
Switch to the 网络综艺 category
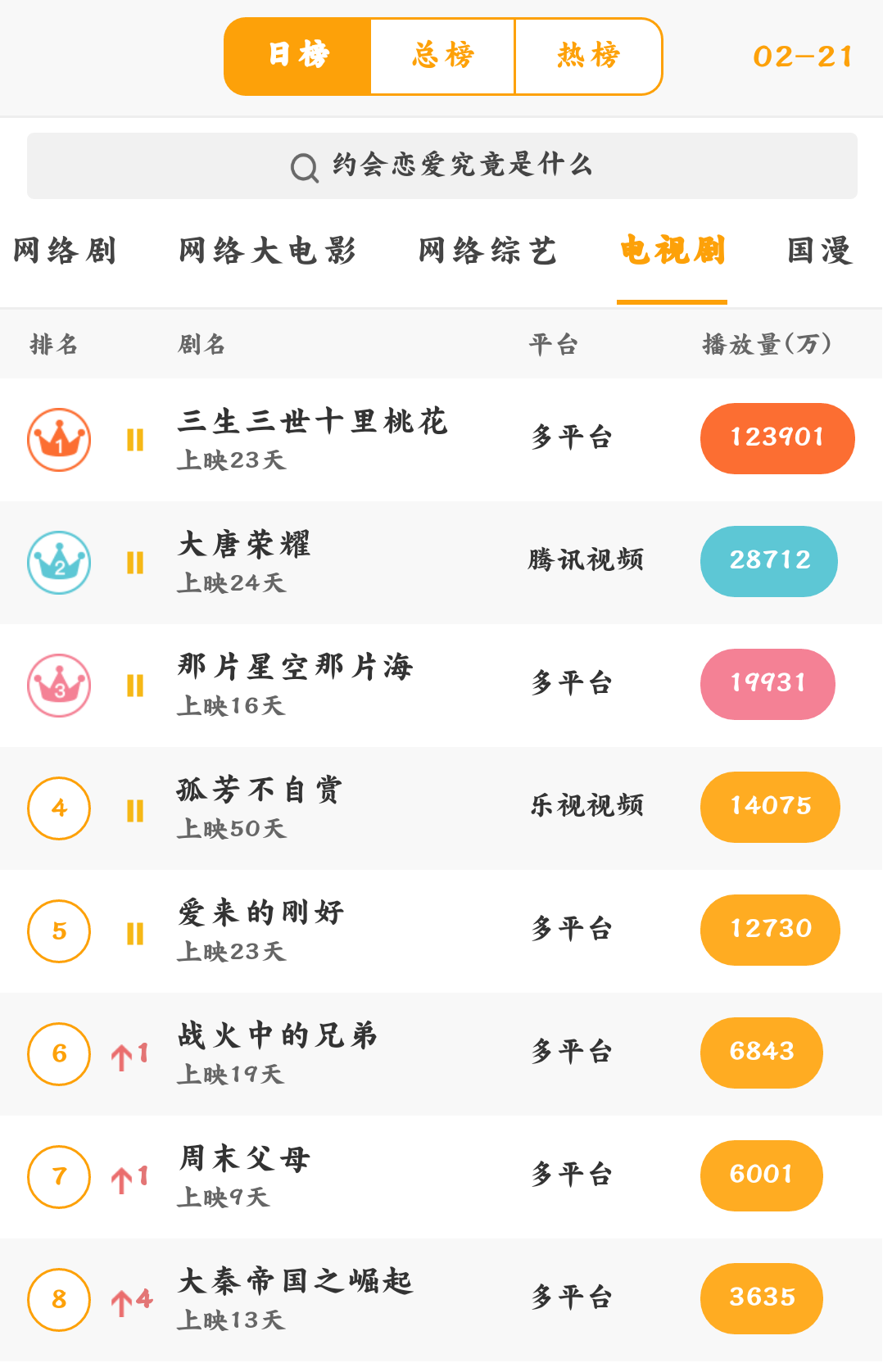click(487, 251)
